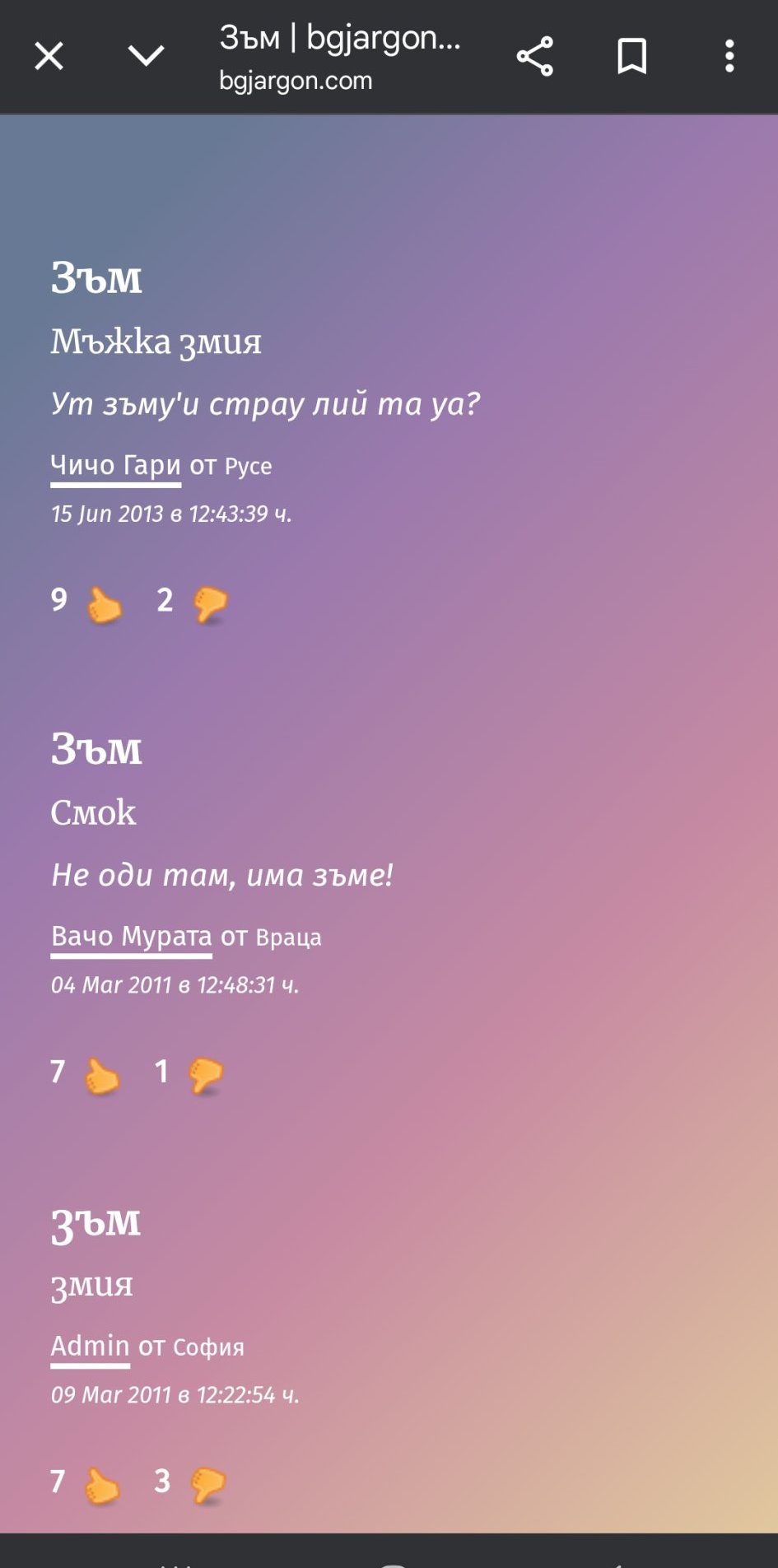Share the bgjargon page
This screenshot has height=1568, width=778.
coord(534,57)
